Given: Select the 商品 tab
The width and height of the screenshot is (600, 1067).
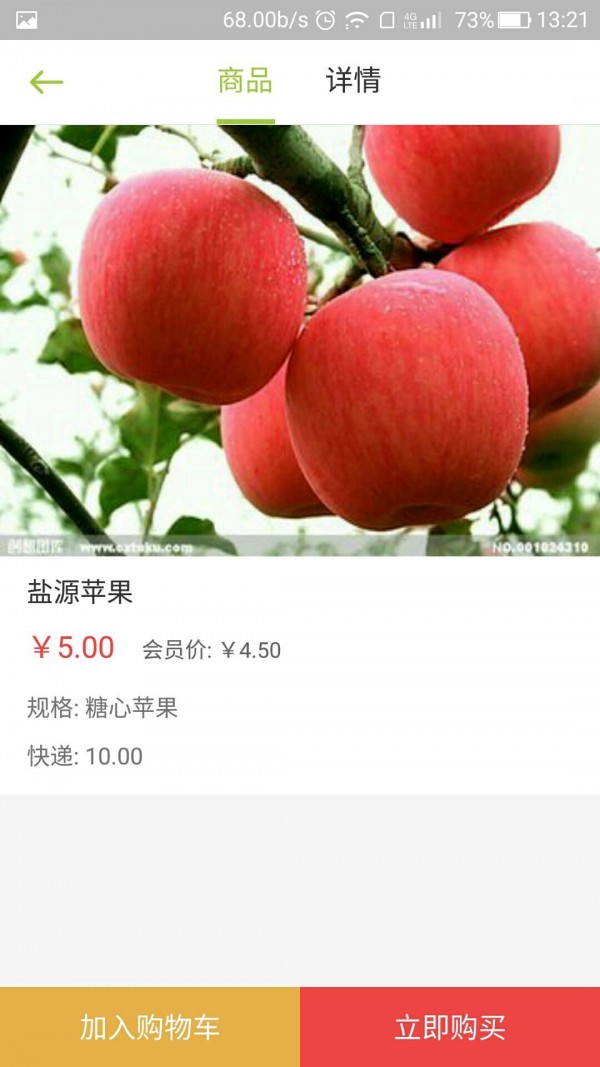Looking at the screenshot, I should tap(245, 81).
